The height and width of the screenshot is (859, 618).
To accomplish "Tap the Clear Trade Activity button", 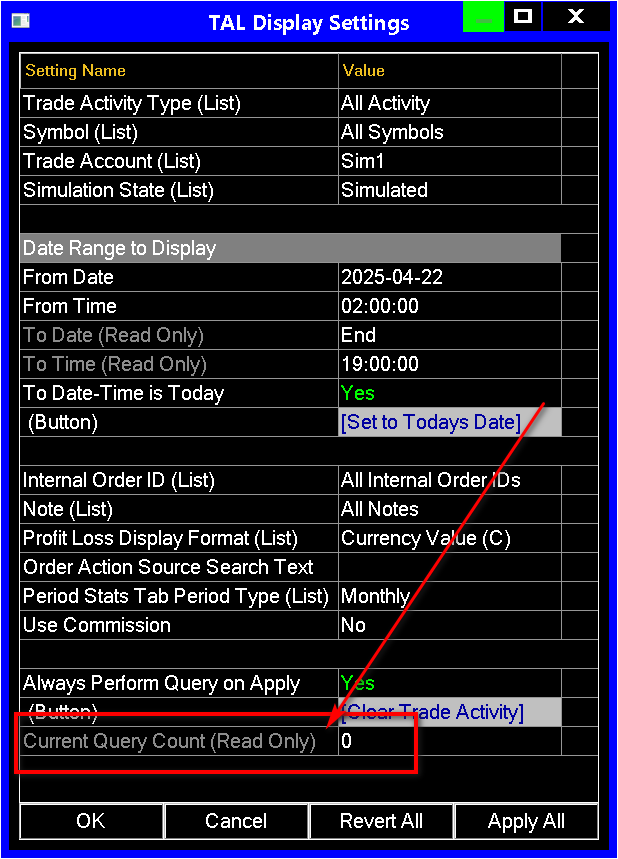I will pos(449,712).
